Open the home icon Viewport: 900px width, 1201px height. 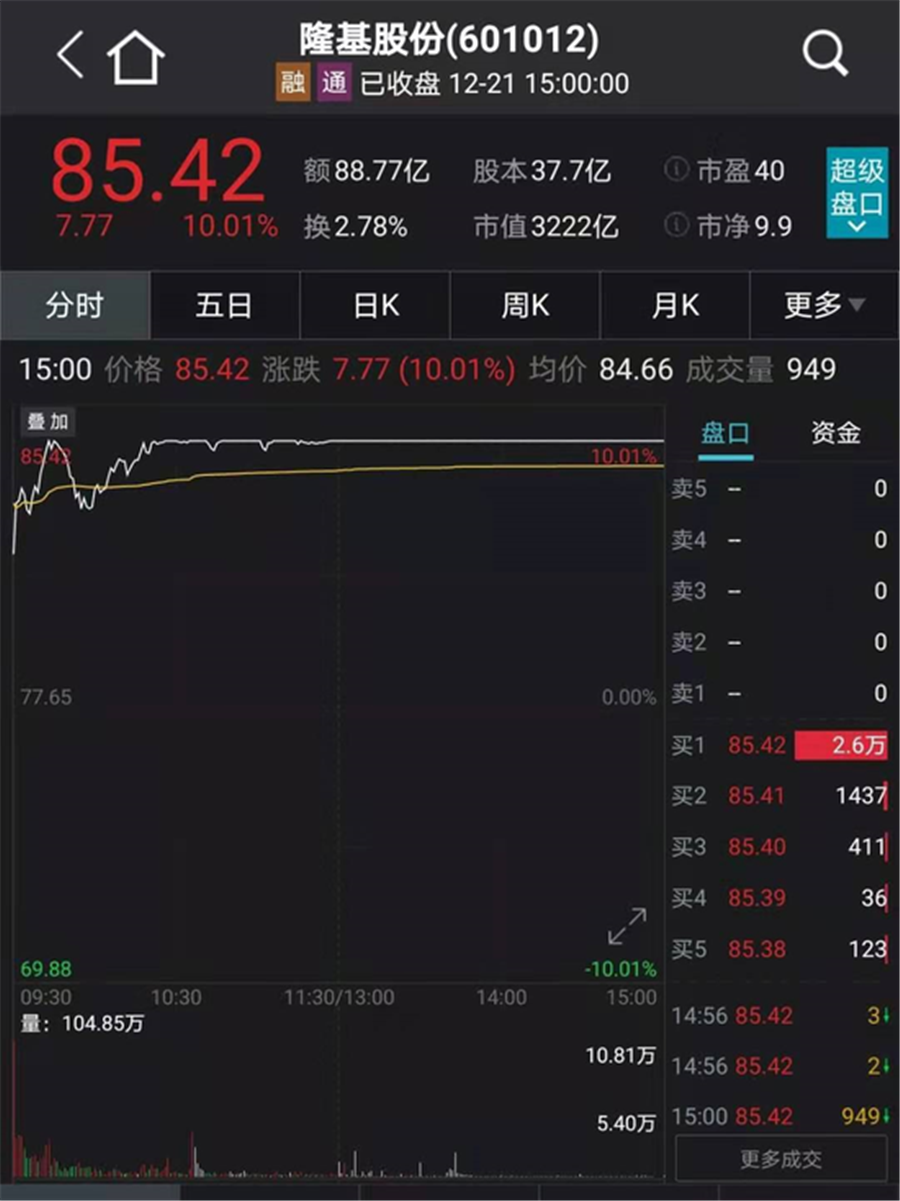click(x=135, y=57)
